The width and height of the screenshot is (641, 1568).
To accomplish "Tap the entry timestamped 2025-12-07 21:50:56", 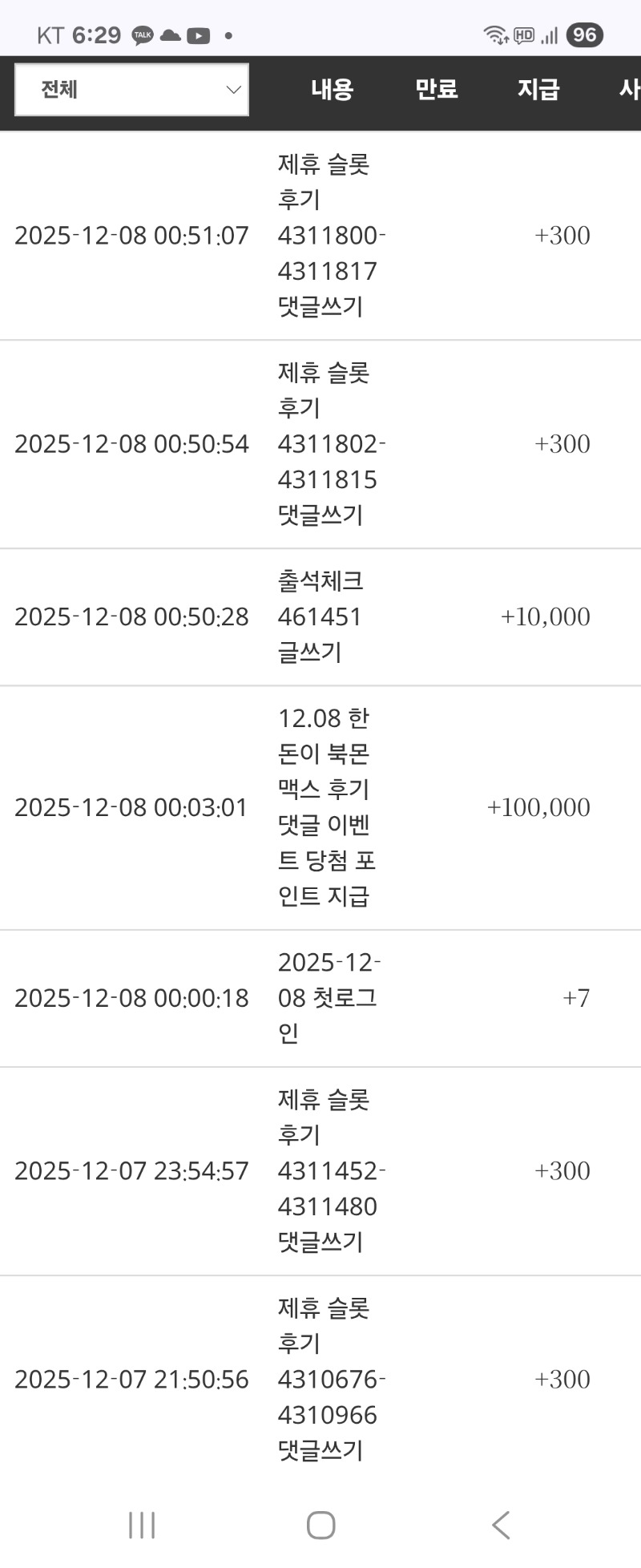I will [131, 1379].
